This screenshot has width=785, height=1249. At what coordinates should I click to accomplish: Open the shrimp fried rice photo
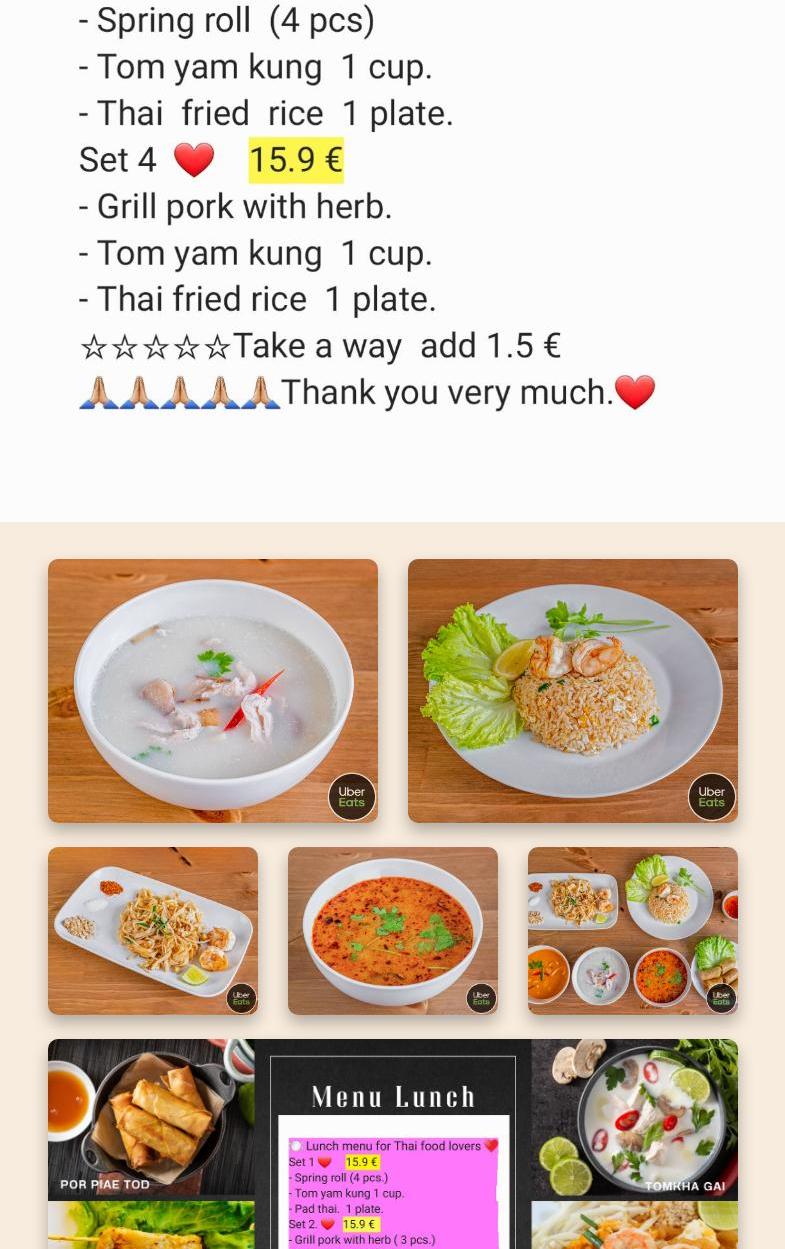pyautogui.click(x=572, y=690)
